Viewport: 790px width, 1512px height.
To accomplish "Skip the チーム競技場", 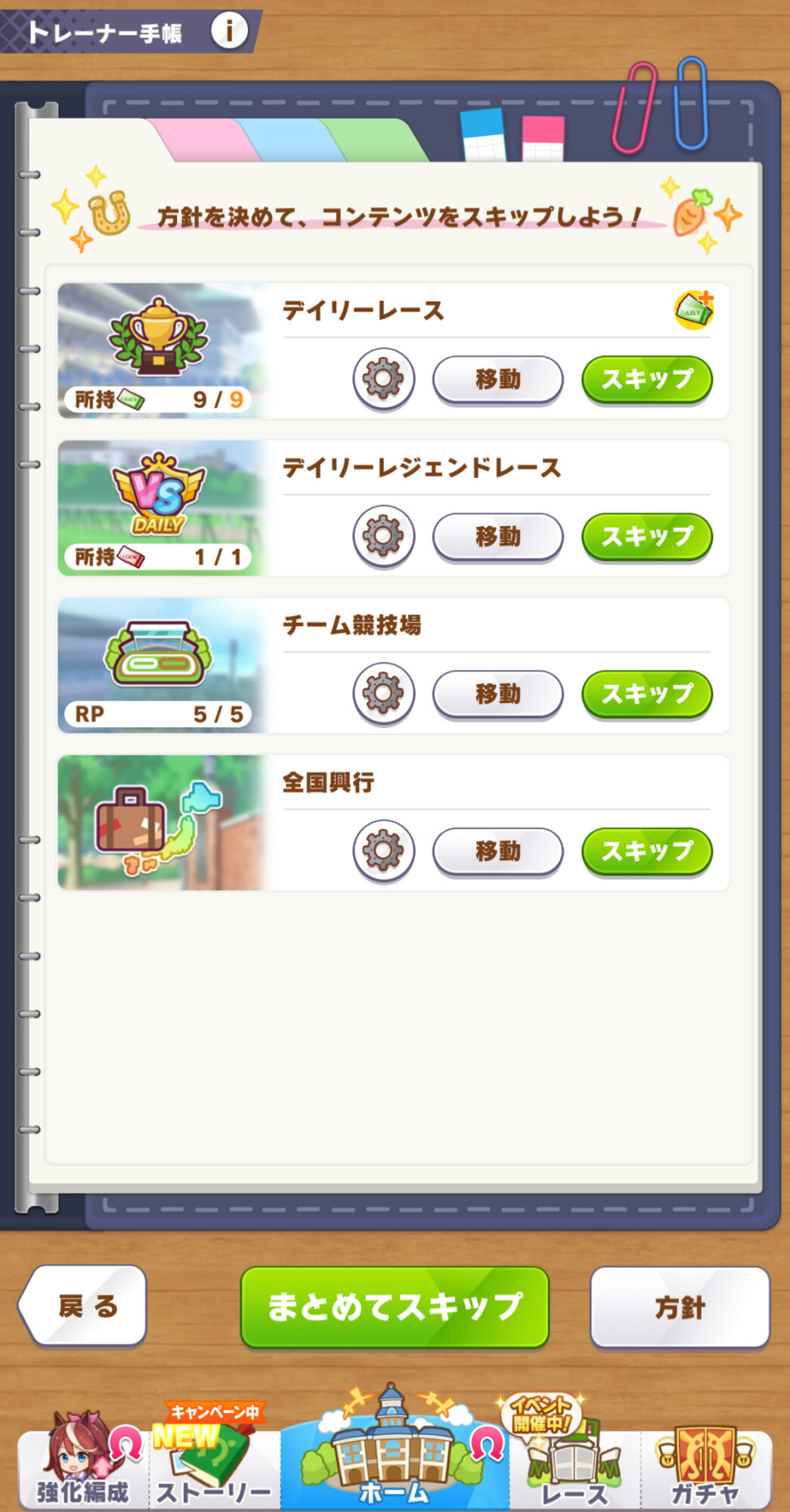I will coord(646,693).
